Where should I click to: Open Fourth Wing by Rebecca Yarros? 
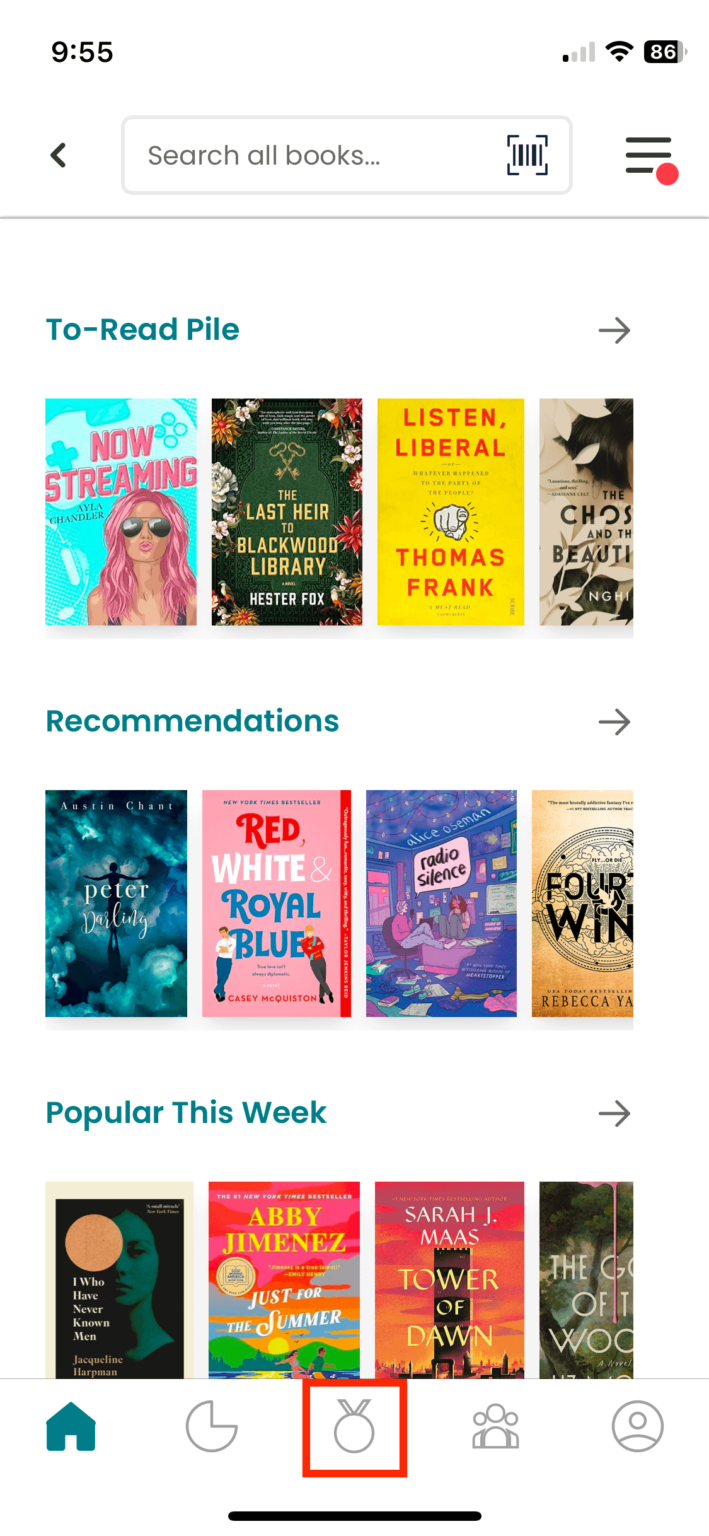point(583,903)
